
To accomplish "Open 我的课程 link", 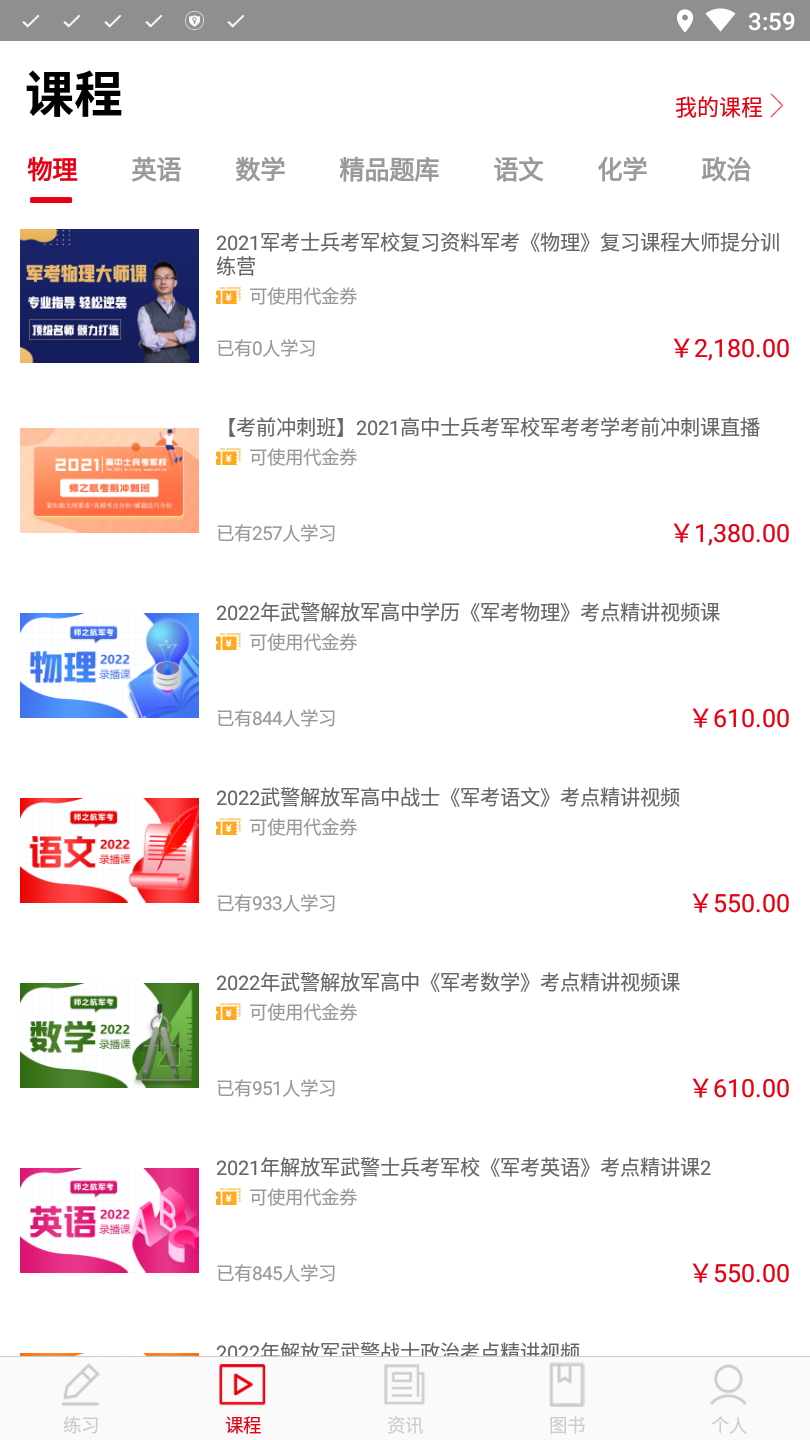I will (x=729, y=108).
